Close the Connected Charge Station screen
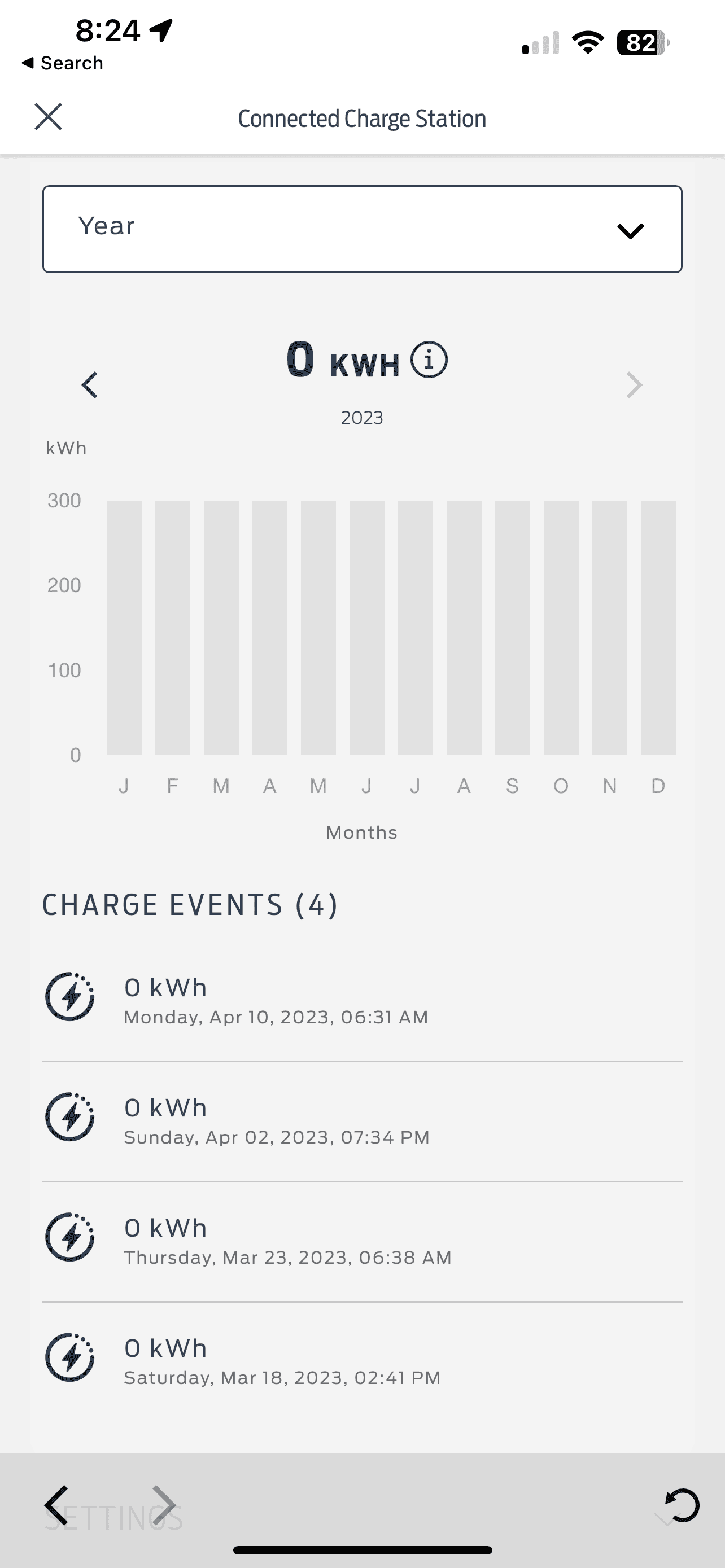This screenshot has width=725, height=1568. 48,117
